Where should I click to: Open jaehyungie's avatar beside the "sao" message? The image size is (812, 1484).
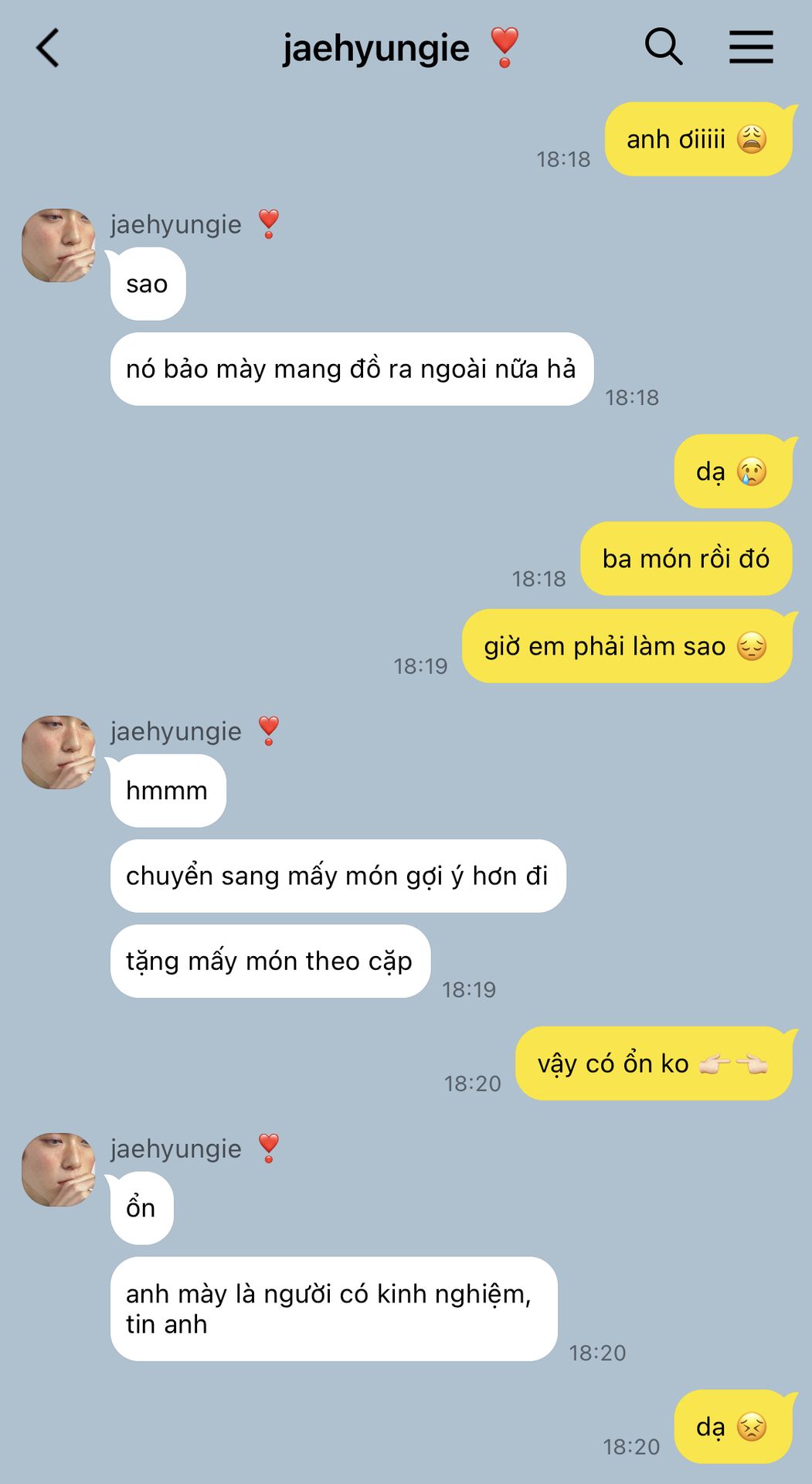click(x=58, y=245)
